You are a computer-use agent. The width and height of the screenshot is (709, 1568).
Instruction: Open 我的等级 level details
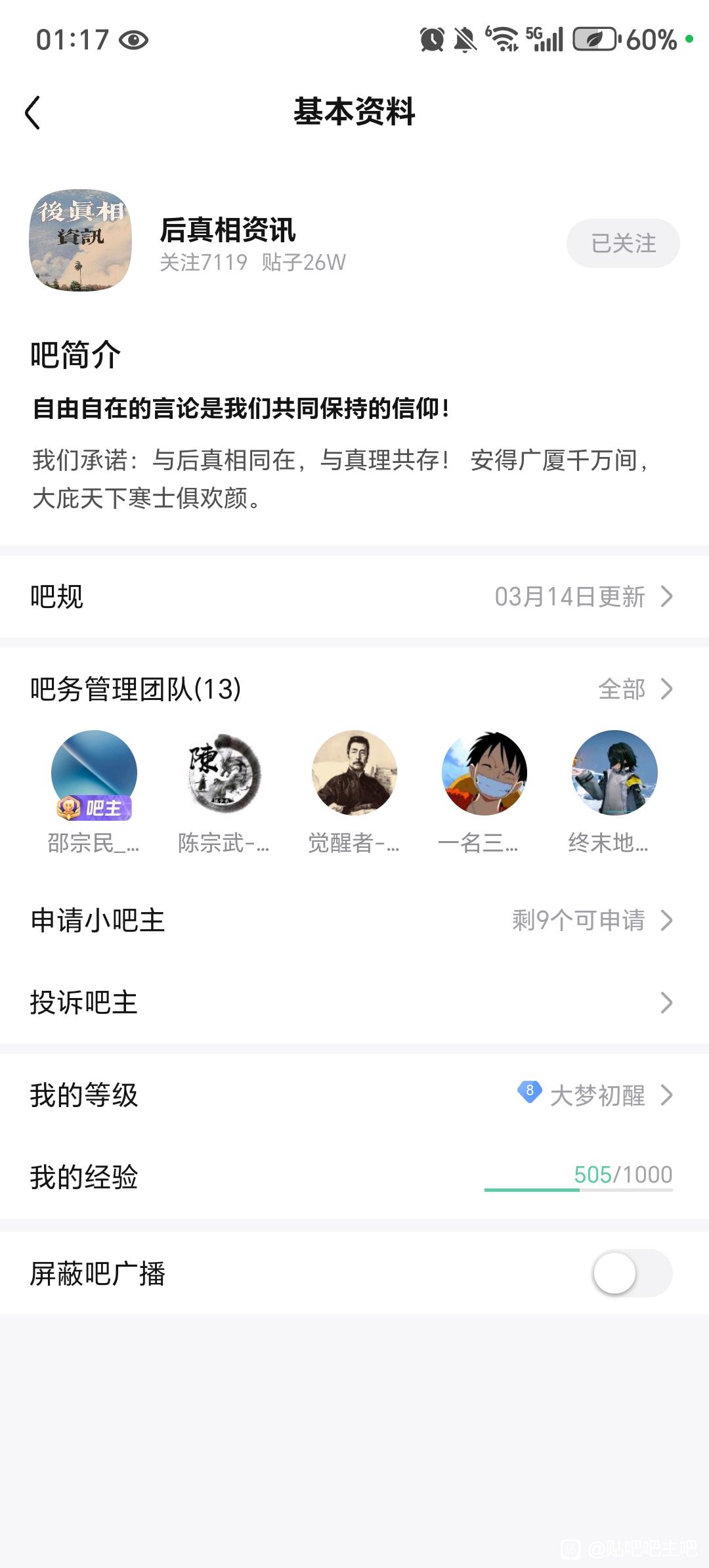(354, 1095)
